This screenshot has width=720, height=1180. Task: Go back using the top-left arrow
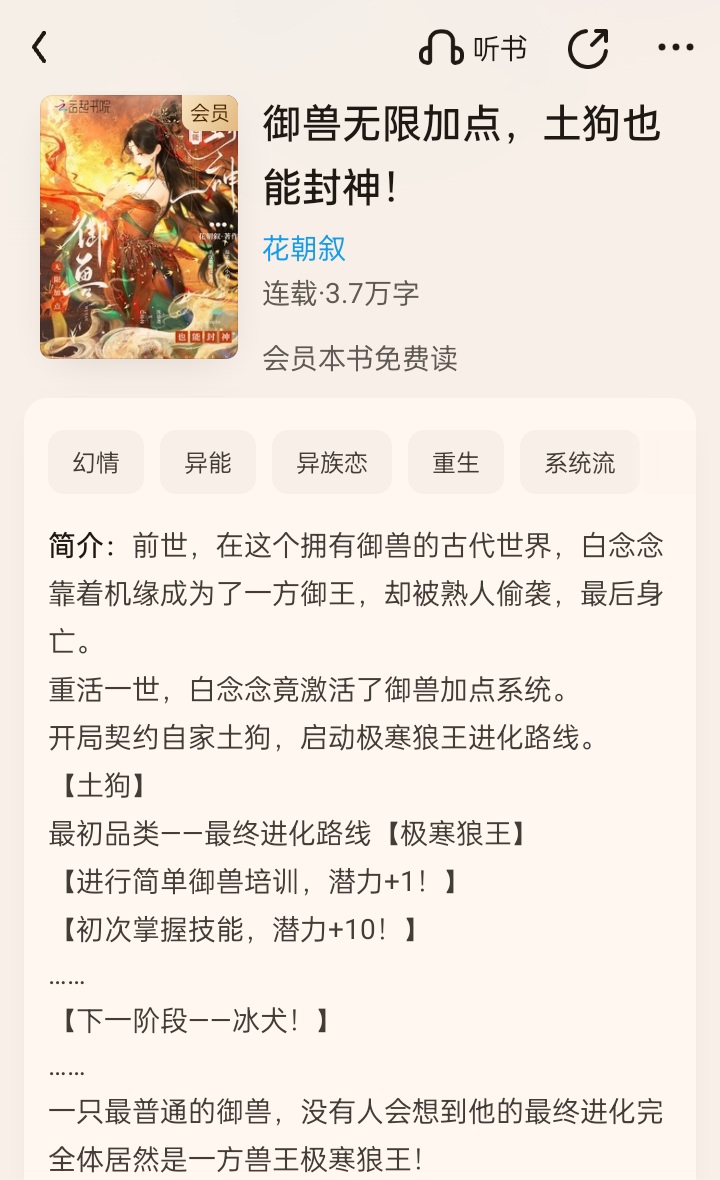tap(40, 47)
